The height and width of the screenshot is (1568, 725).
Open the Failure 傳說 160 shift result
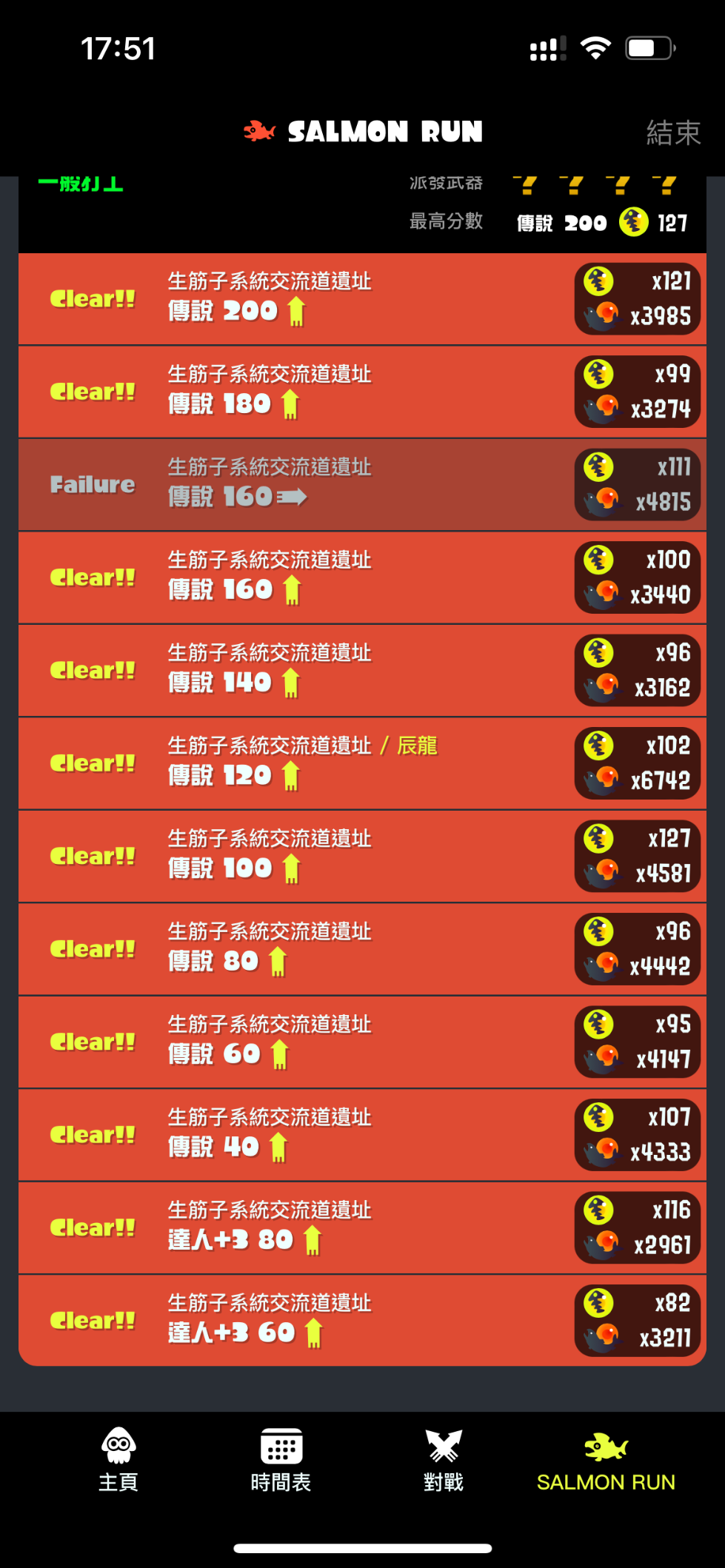tap(362, 485)
